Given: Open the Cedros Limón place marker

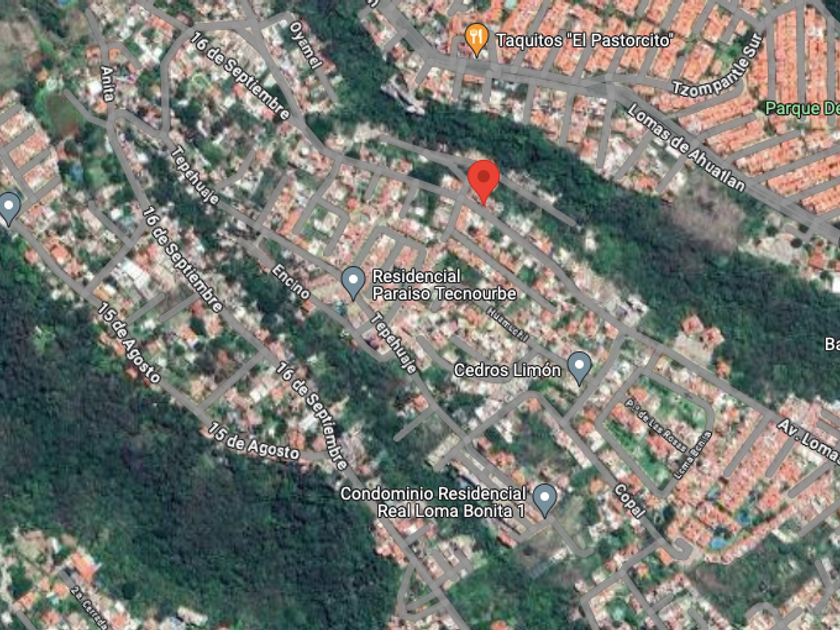Looking at the screenshot, I should pyautogui.click(x=579, y=368).
